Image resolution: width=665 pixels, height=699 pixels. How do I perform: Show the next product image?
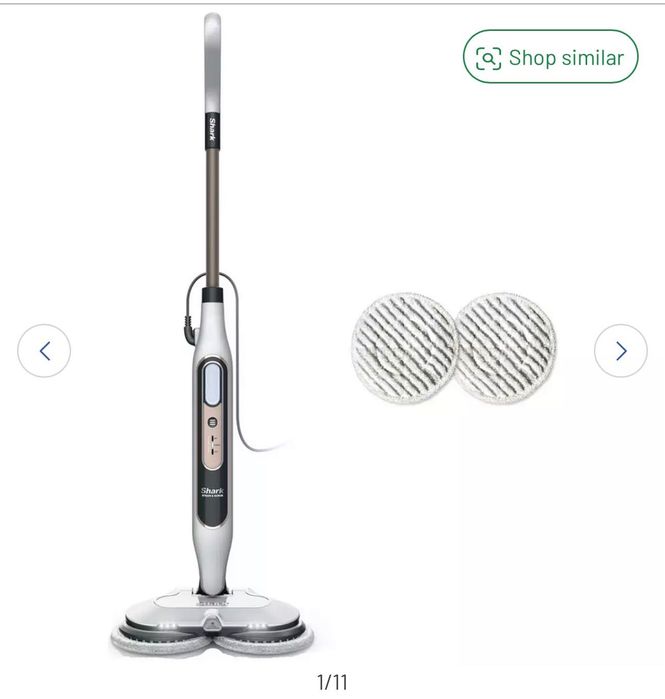tap(620, 351)
